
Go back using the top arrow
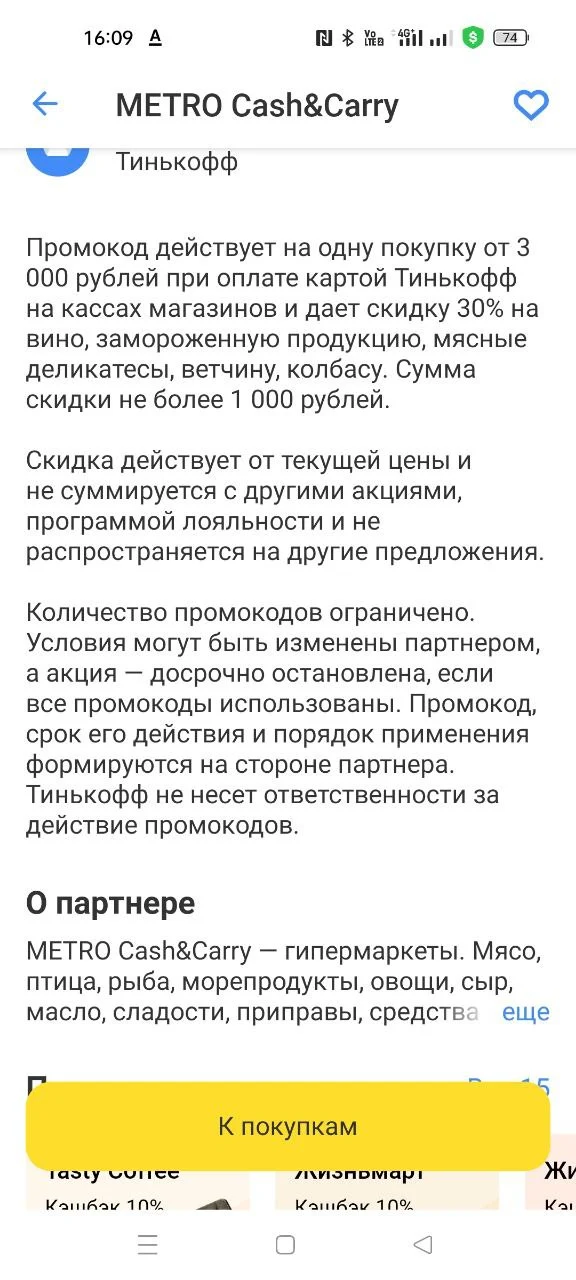(45, 104)
